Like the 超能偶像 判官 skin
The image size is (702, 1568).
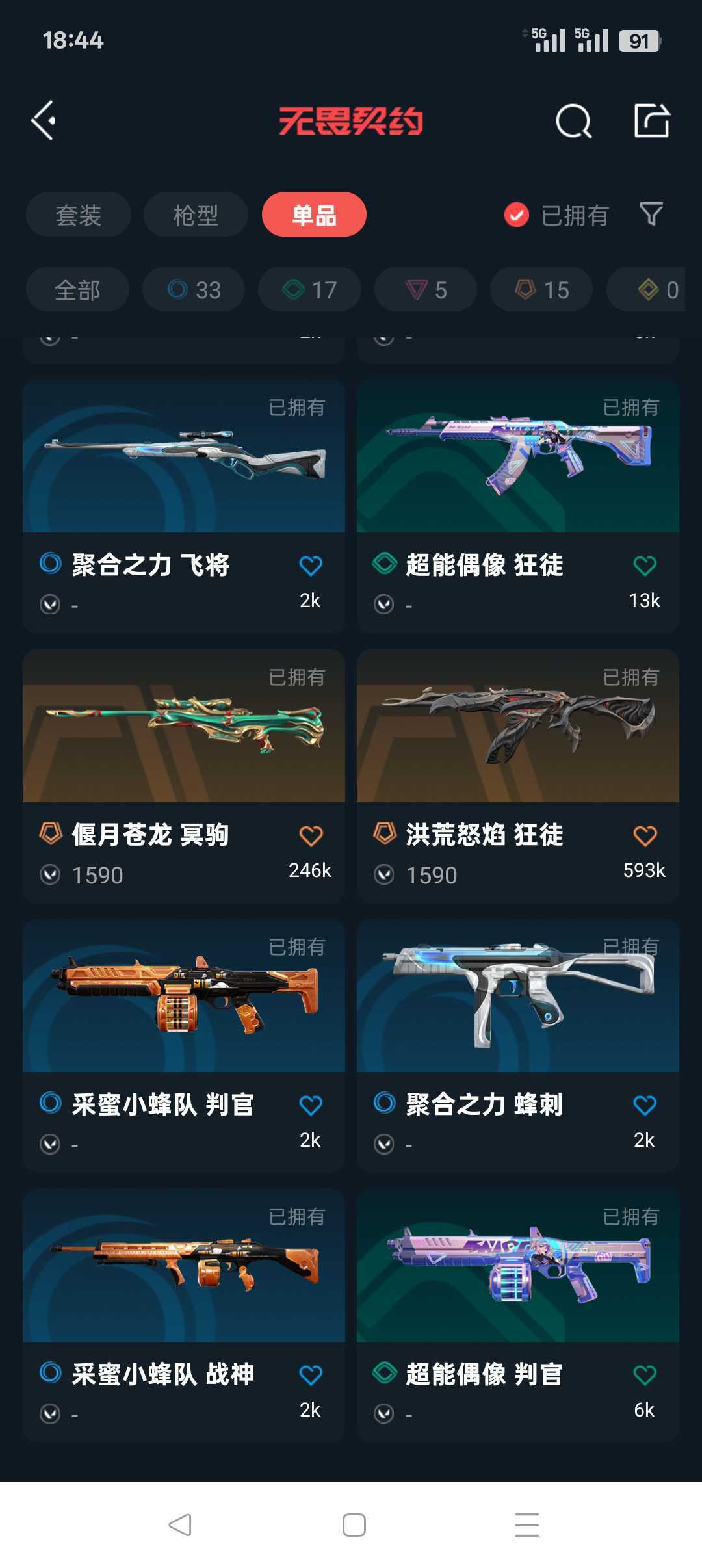645,1375
